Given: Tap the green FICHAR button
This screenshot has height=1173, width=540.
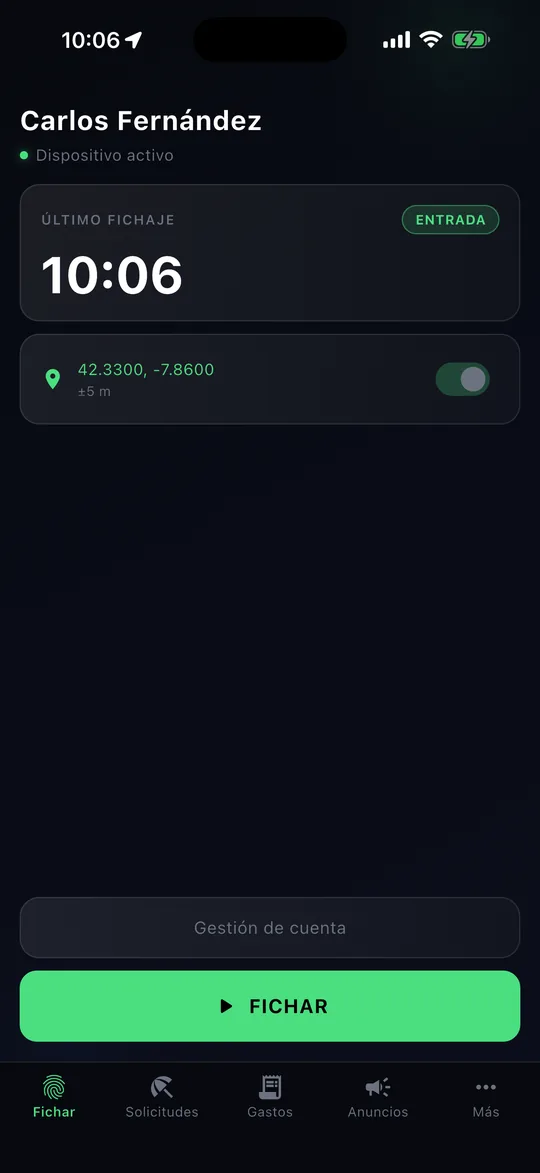Looking at the screenshot, I should (269, 1005).
